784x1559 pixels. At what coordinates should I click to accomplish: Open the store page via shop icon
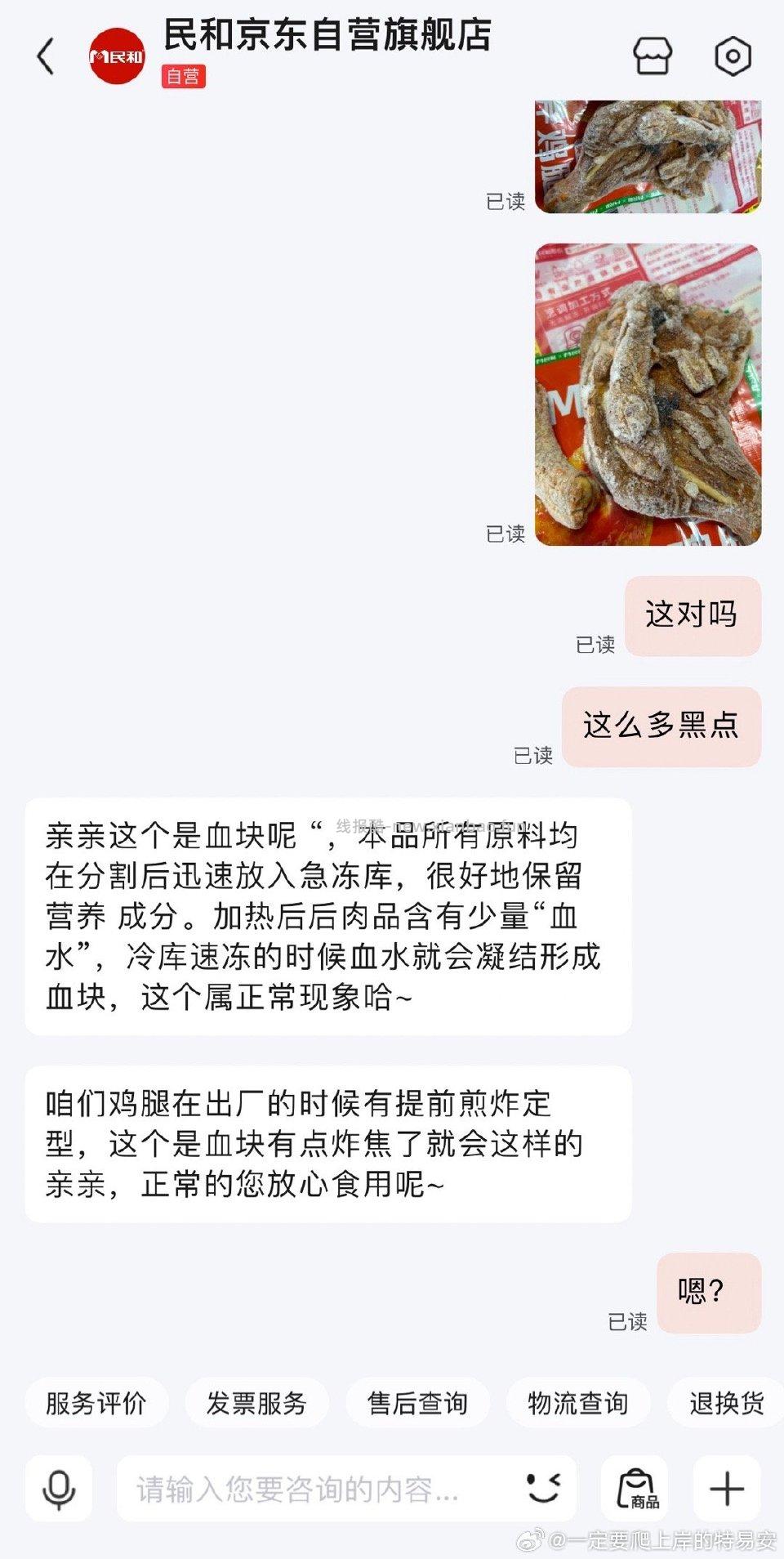pyautogui.click(x=653, y=54)
